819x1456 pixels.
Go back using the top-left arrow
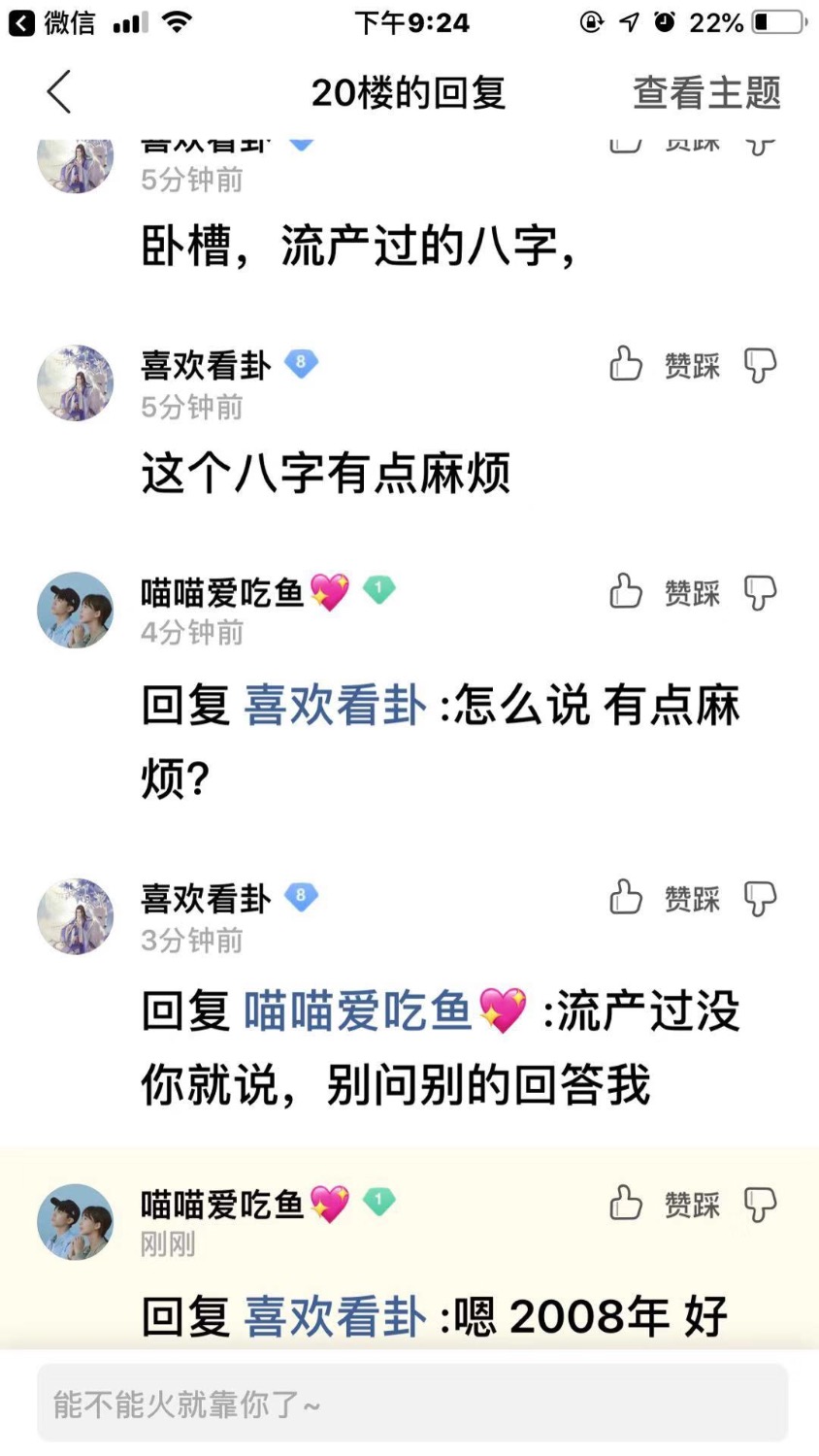tap(59, 93)
